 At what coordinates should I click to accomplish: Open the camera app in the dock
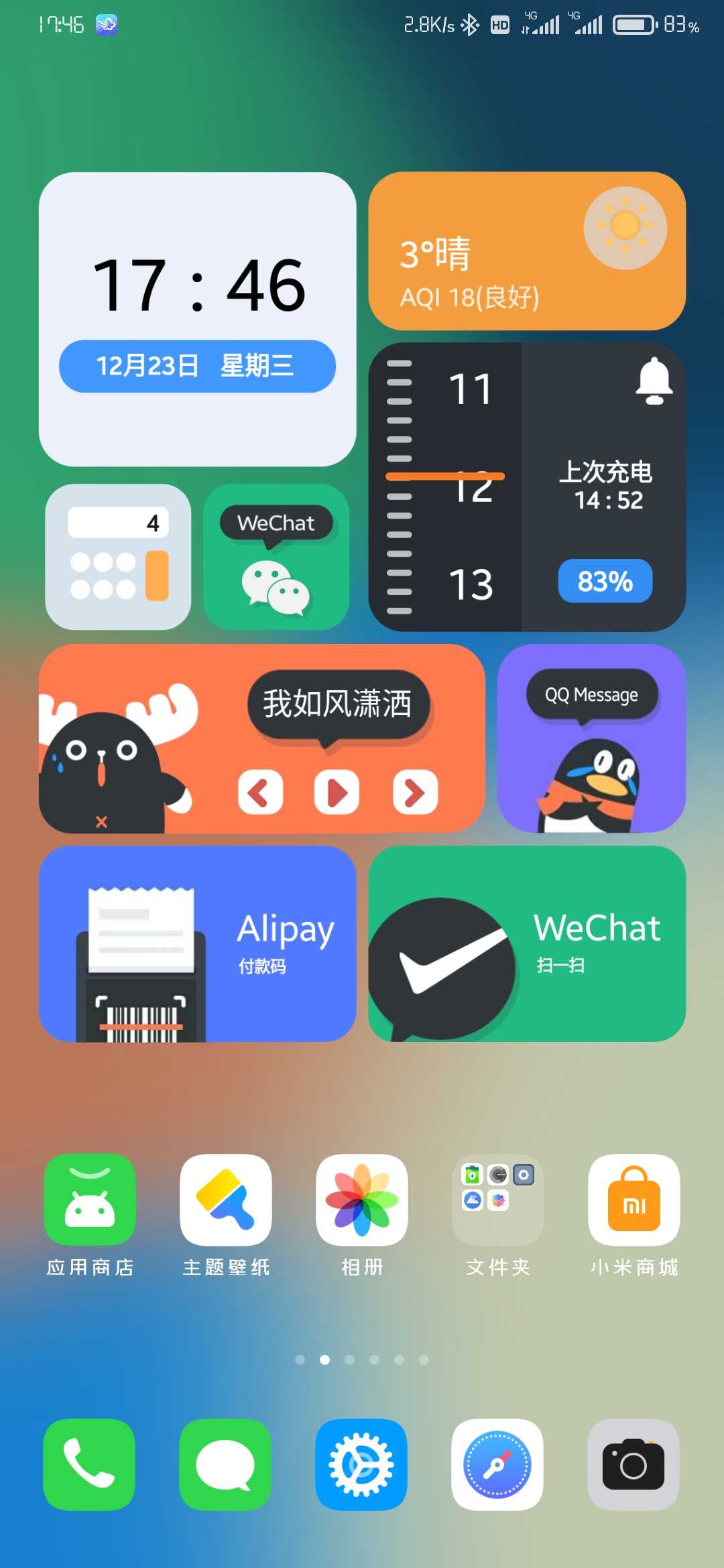point(633,1465)
